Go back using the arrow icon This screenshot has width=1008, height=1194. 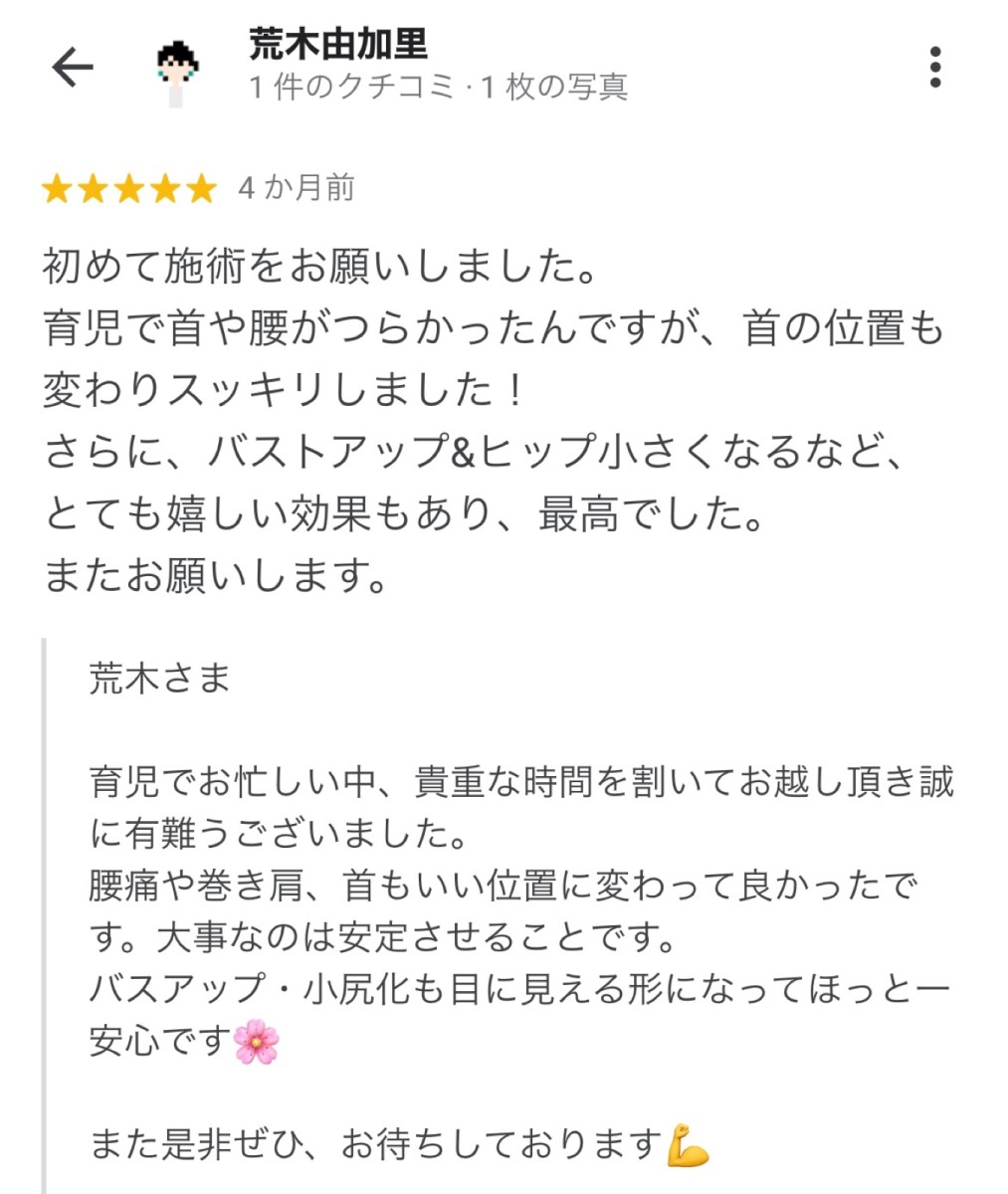(72, 68)
